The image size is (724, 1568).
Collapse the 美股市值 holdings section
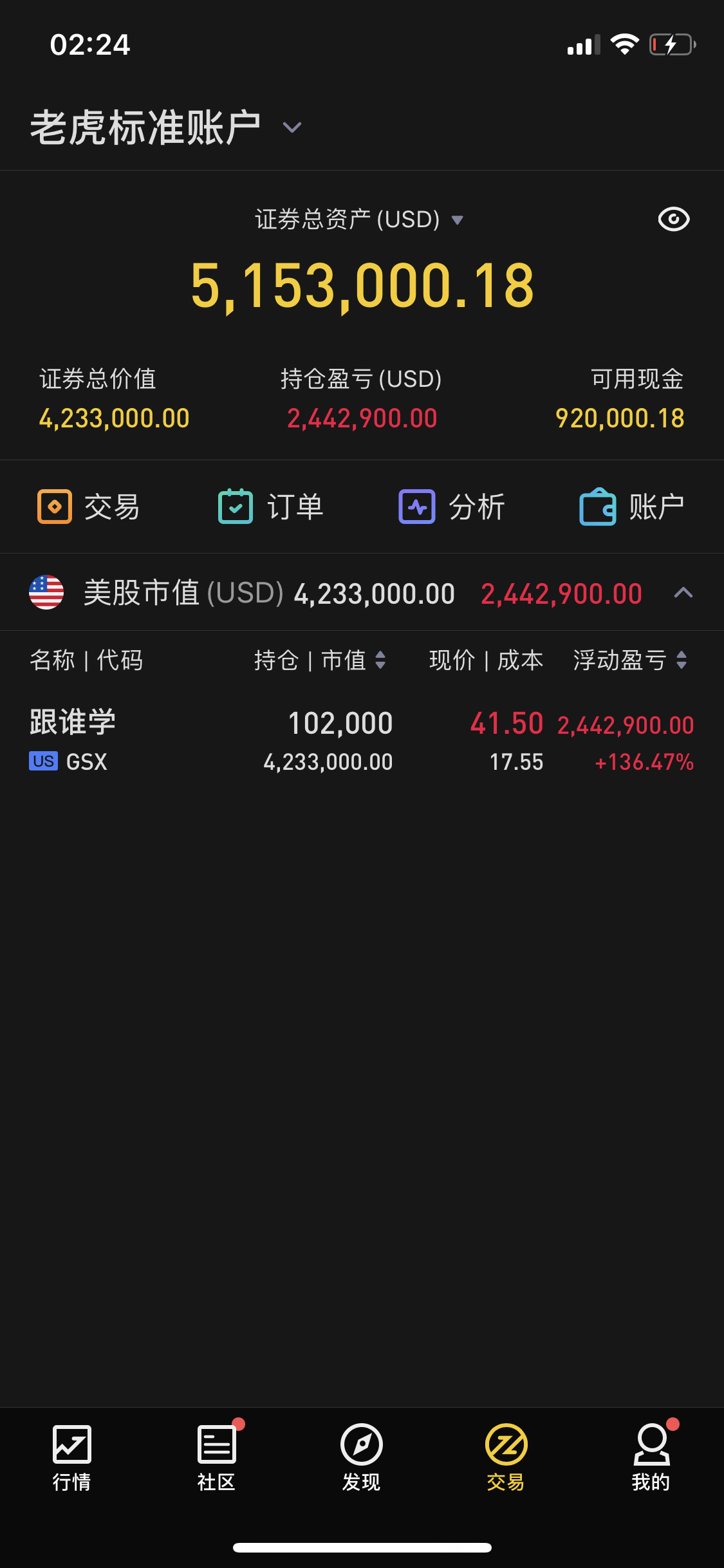(683, 592)
